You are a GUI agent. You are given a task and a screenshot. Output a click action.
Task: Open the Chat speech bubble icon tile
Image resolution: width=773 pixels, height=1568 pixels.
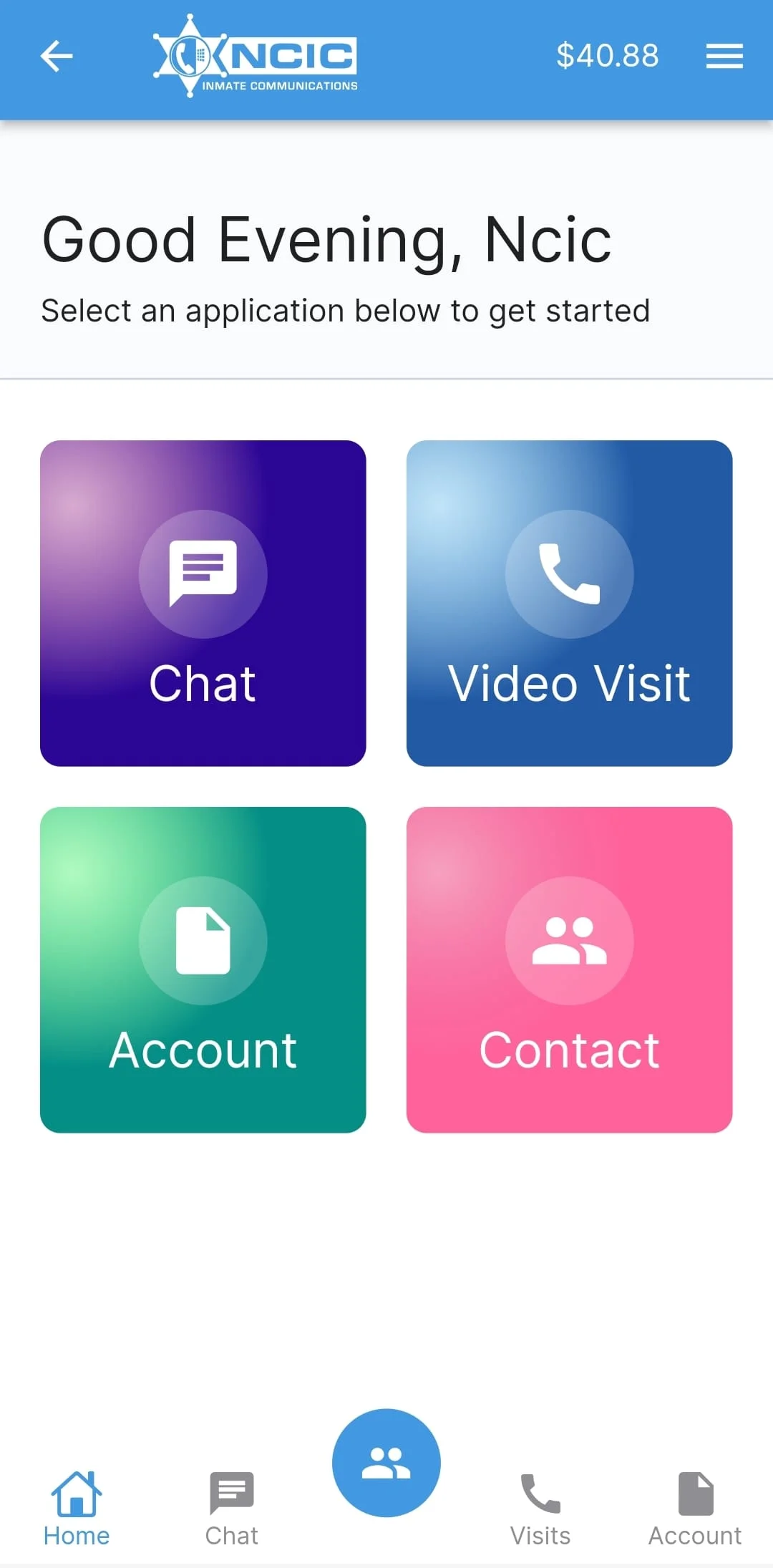coord(203,574)
